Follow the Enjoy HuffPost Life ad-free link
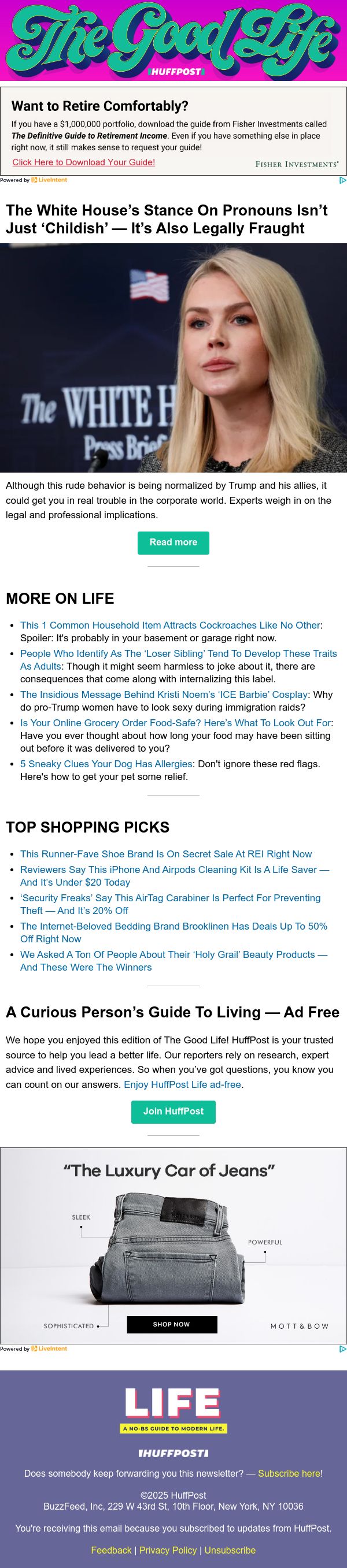The image size is (347, 1568). pos(182,1084)
